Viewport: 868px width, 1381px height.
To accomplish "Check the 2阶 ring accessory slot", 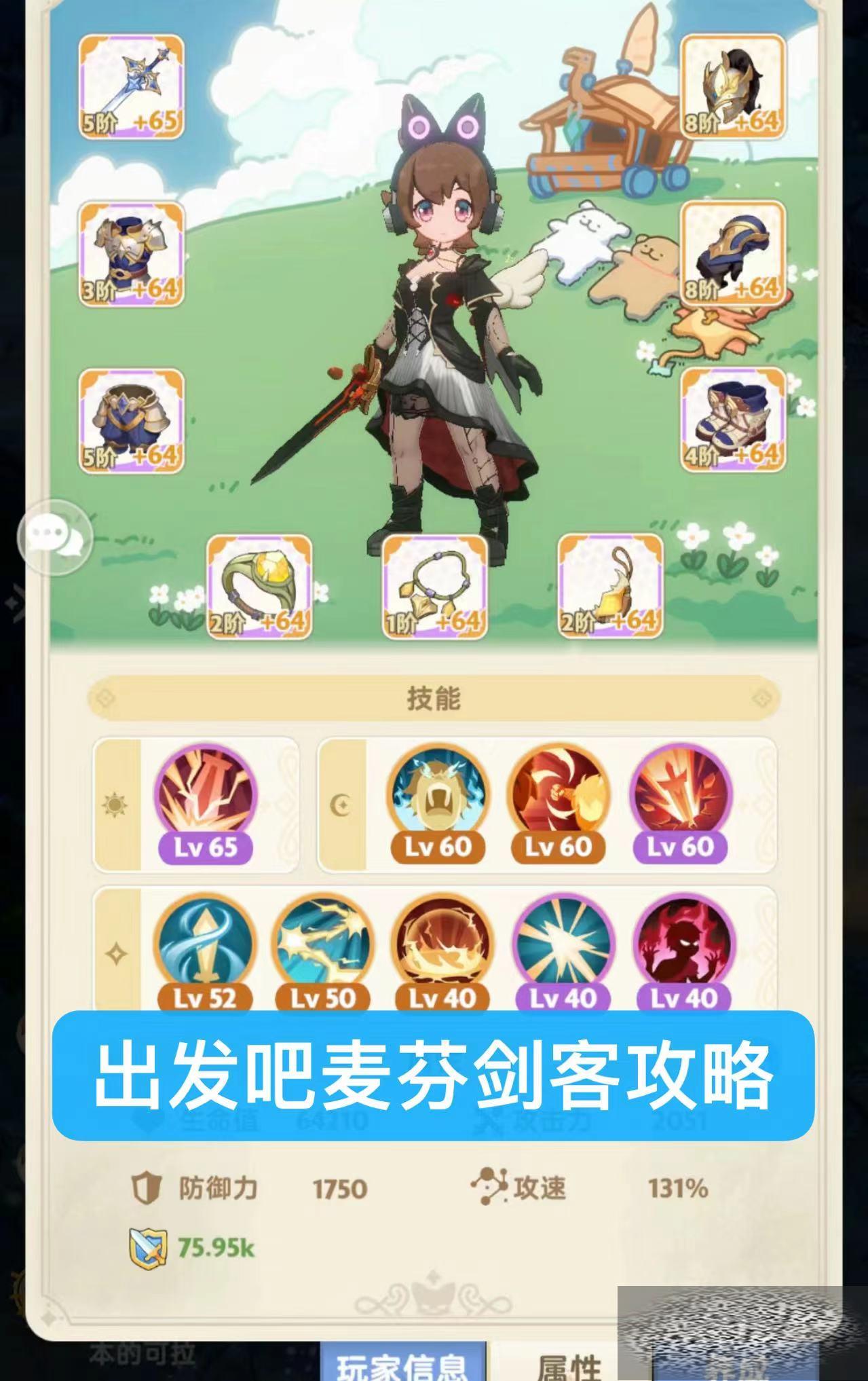I will pyautogui.click(x=259, y=587).
